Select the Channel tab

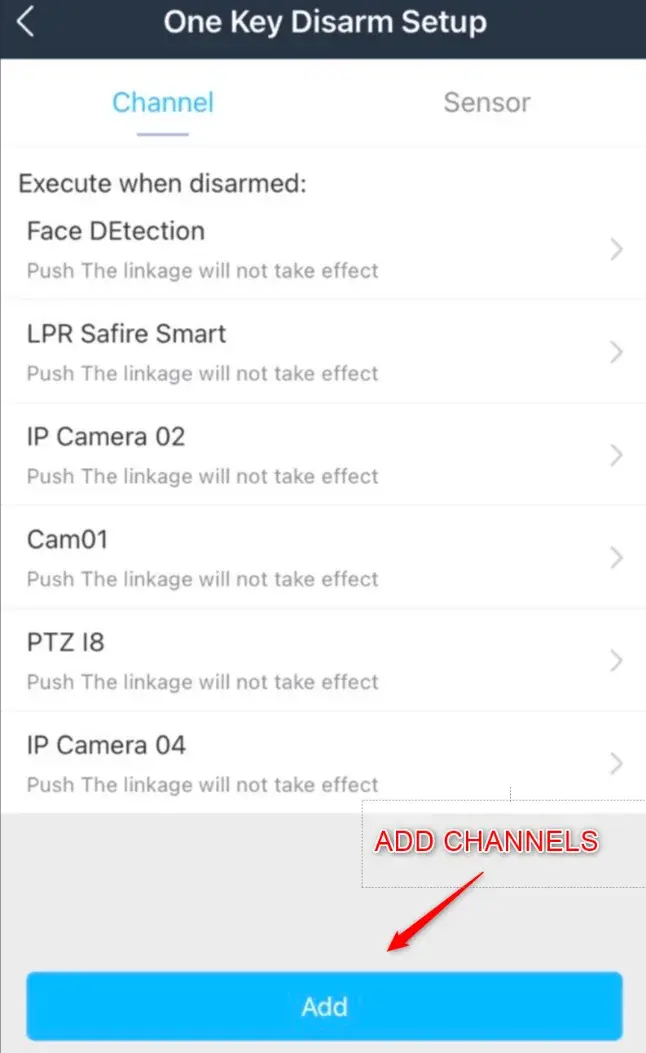[163, 103]
